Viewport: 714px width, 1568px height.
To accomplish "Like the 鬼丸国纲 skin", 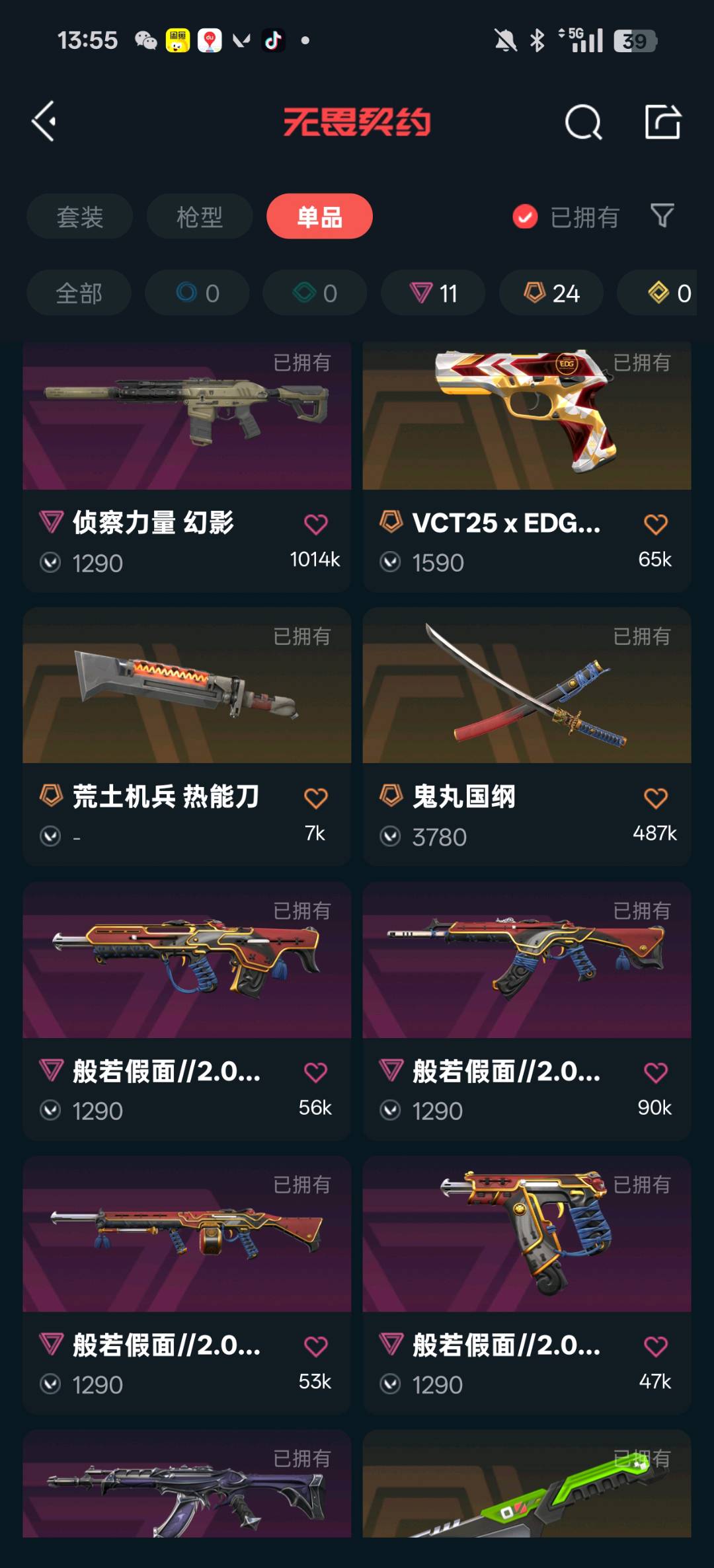I will click(655, 798).
